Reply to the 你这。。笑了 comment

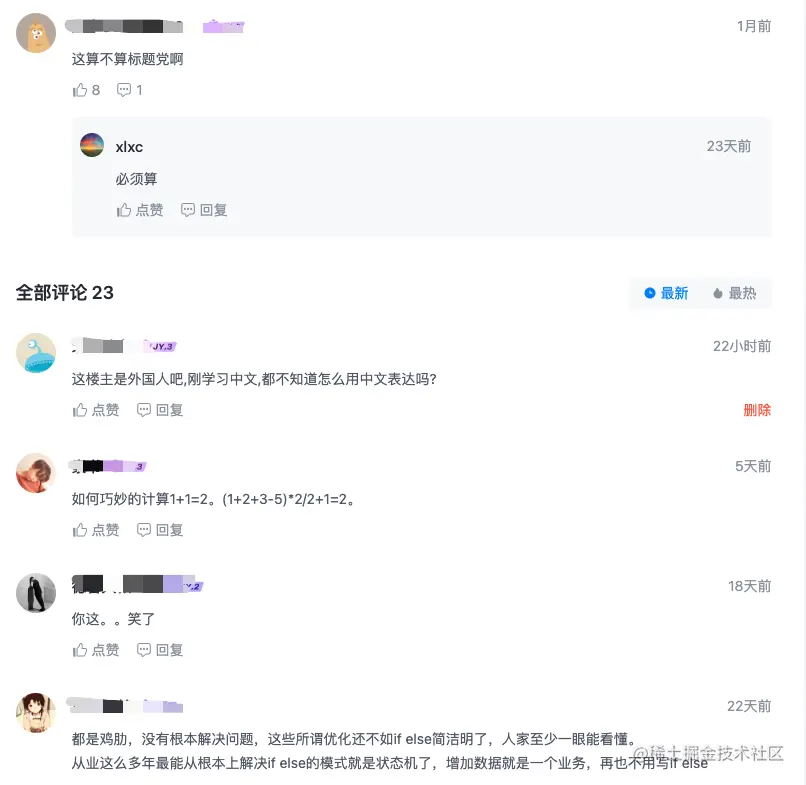[160, 650]
